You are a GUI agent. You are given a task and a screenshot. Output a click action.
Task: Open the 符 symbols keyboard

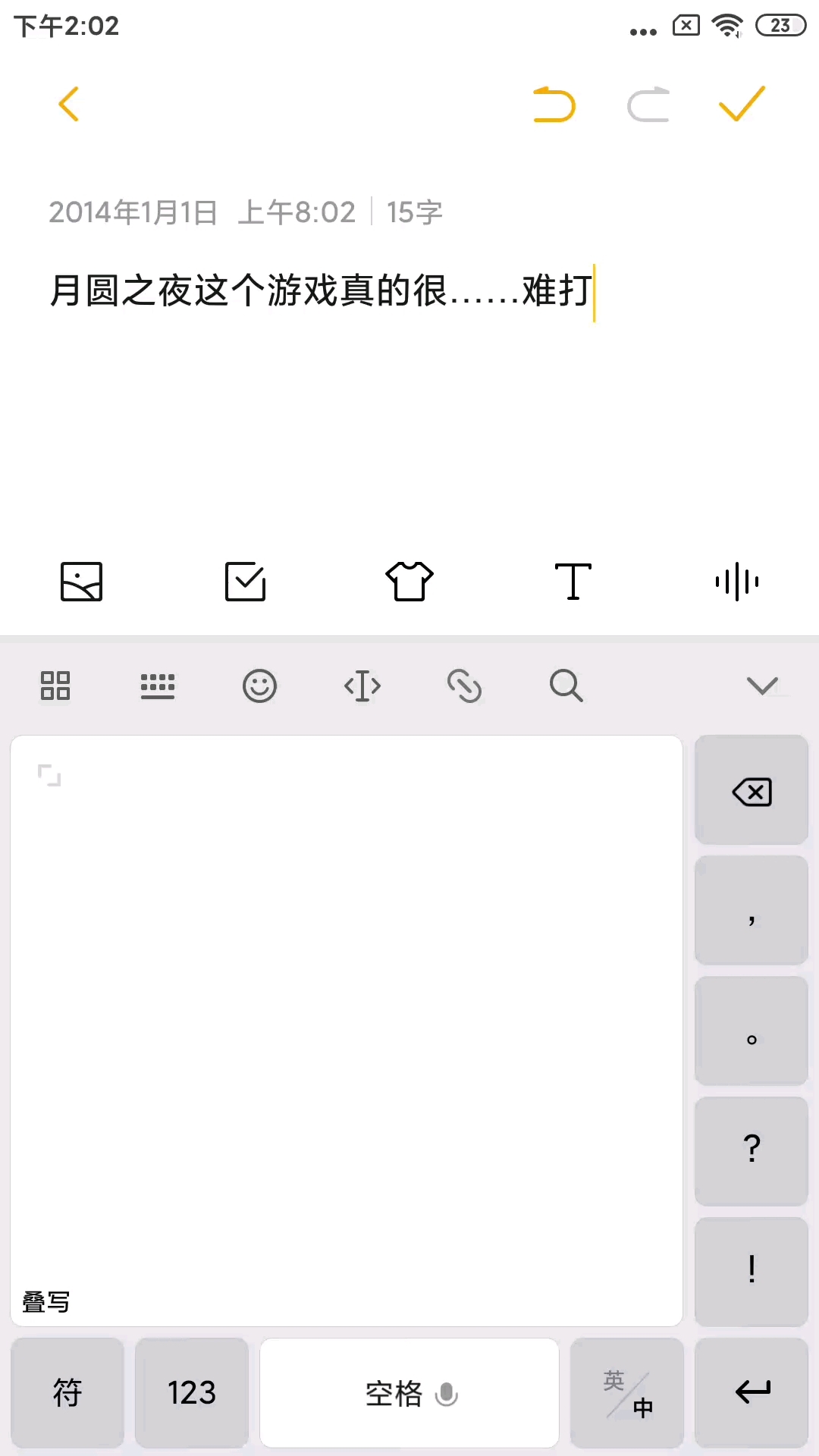(x=67, y=1392)
